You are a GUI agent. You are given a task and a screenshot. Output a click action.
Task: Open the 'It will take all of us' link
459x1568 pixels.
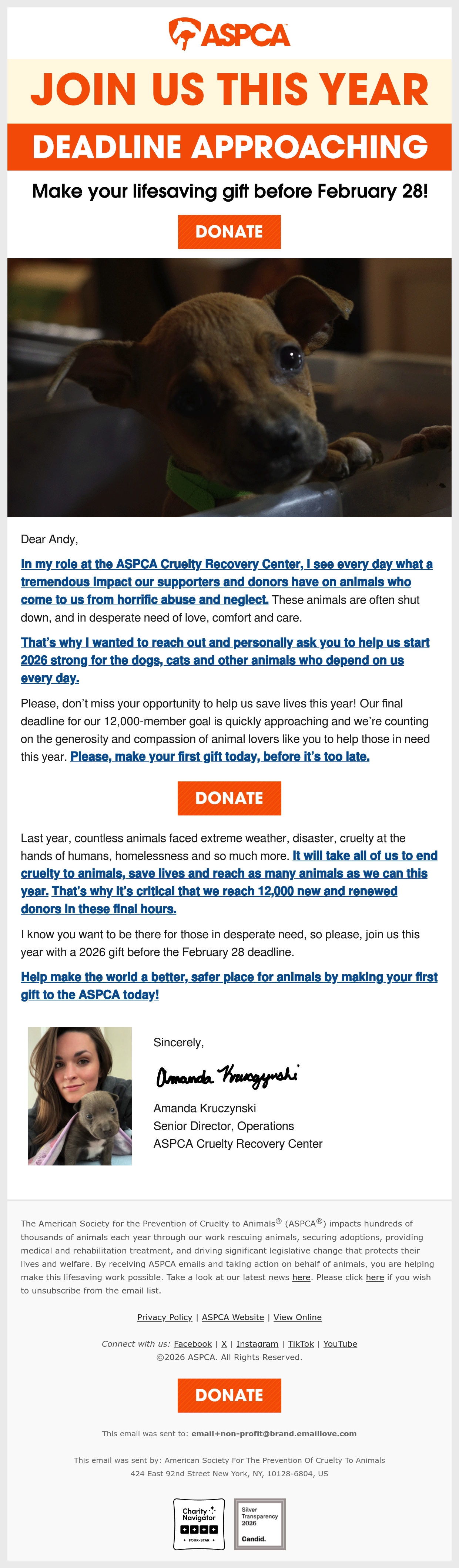229,874
